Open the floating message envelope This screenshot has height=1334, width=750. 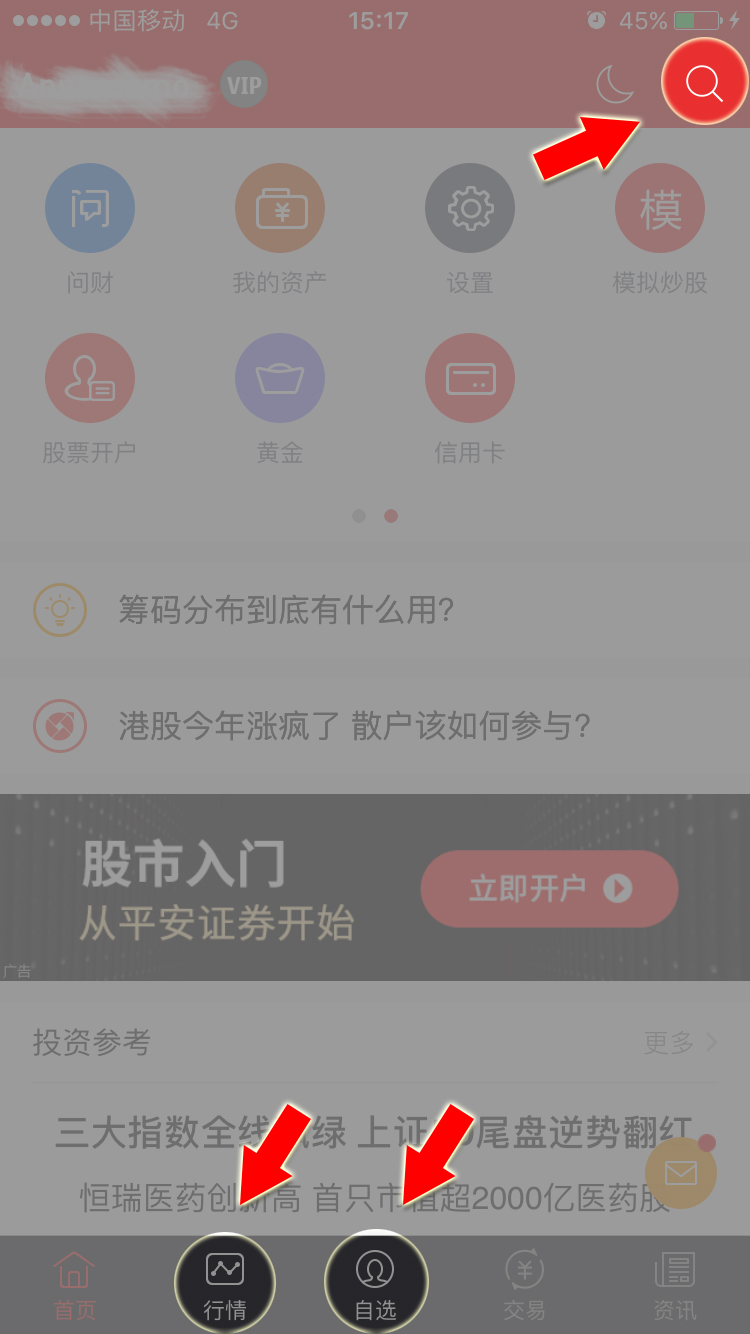[681, 1172]
